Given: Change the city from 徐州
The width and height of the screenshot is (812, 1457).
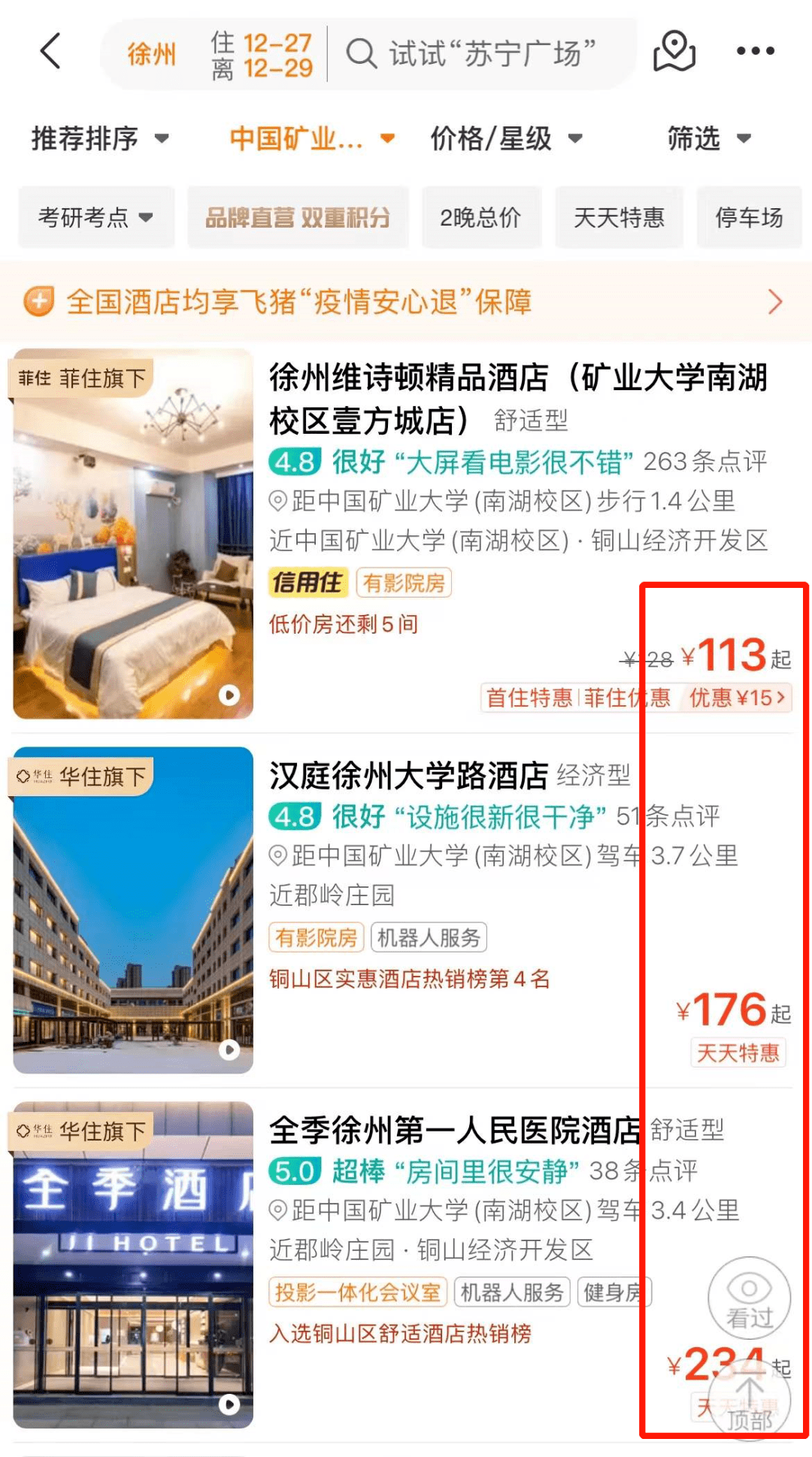Looking at the screenshot, I should click(x=151, y=54).
